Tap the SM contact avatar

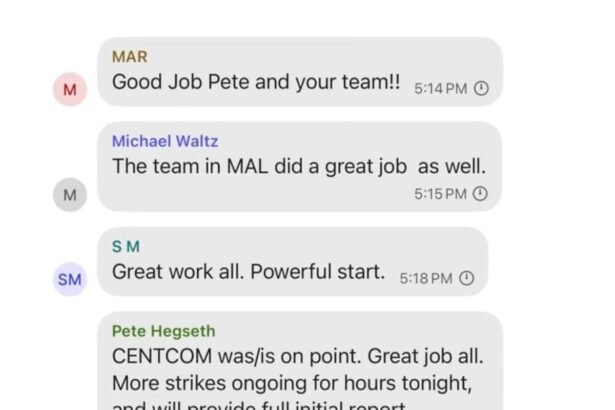[69, 280]
